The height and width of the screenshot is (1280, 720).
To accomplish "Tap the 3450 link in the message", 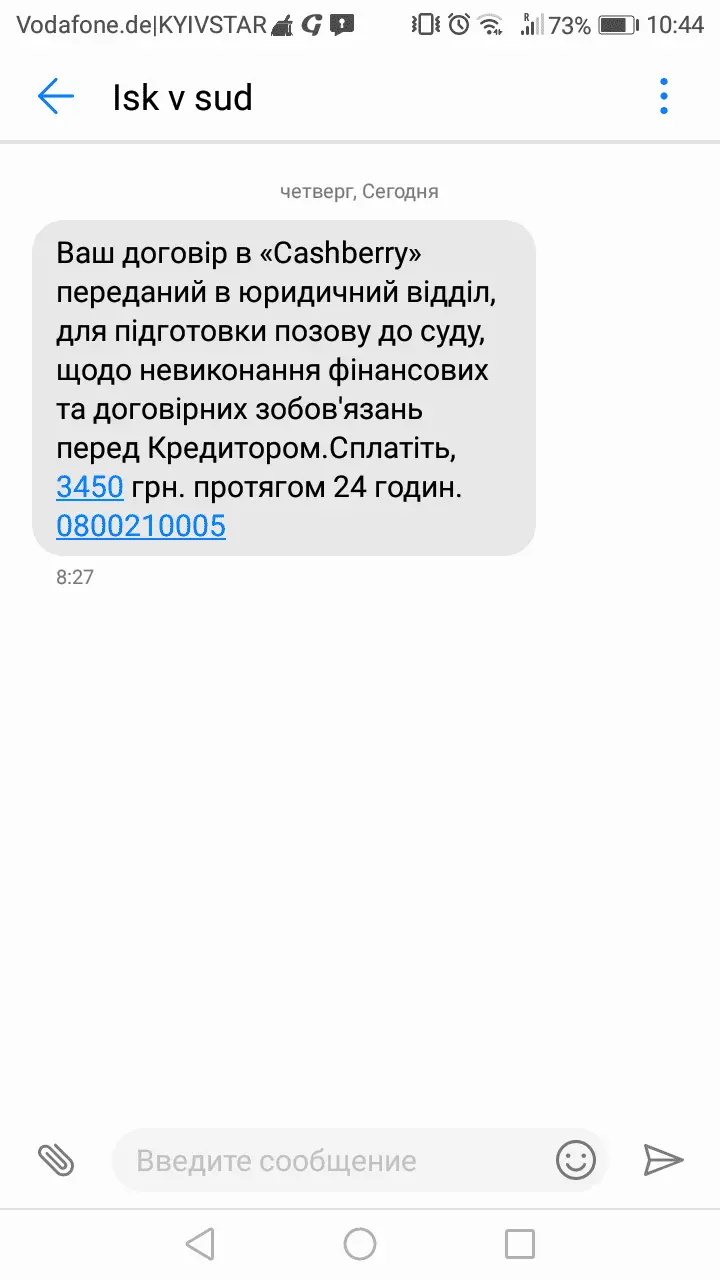I will coord(90,488).
